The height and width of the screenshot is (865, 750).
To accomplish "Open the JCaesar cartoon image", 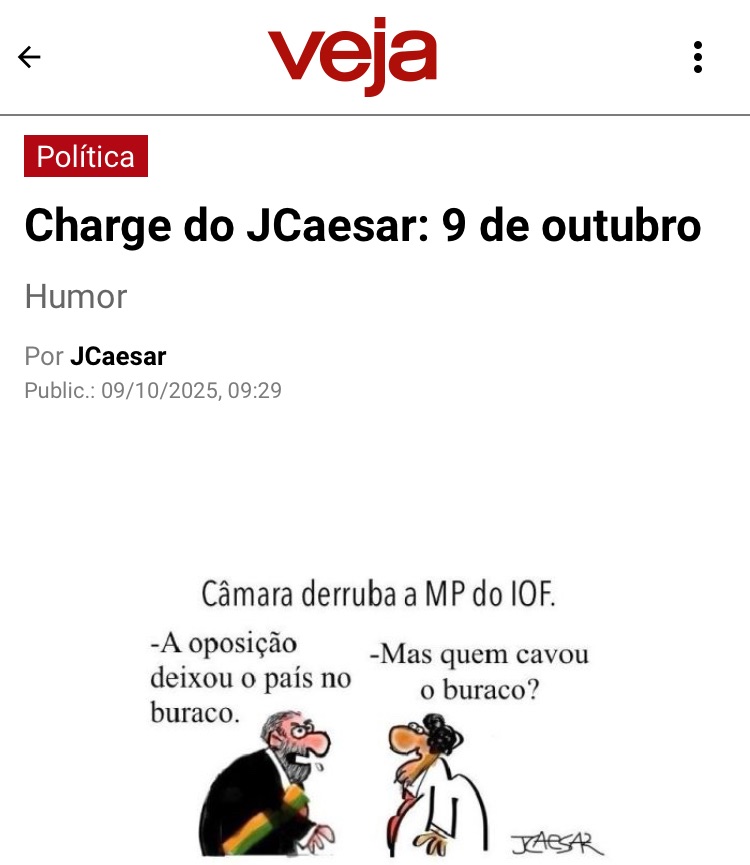I will 375,715.
